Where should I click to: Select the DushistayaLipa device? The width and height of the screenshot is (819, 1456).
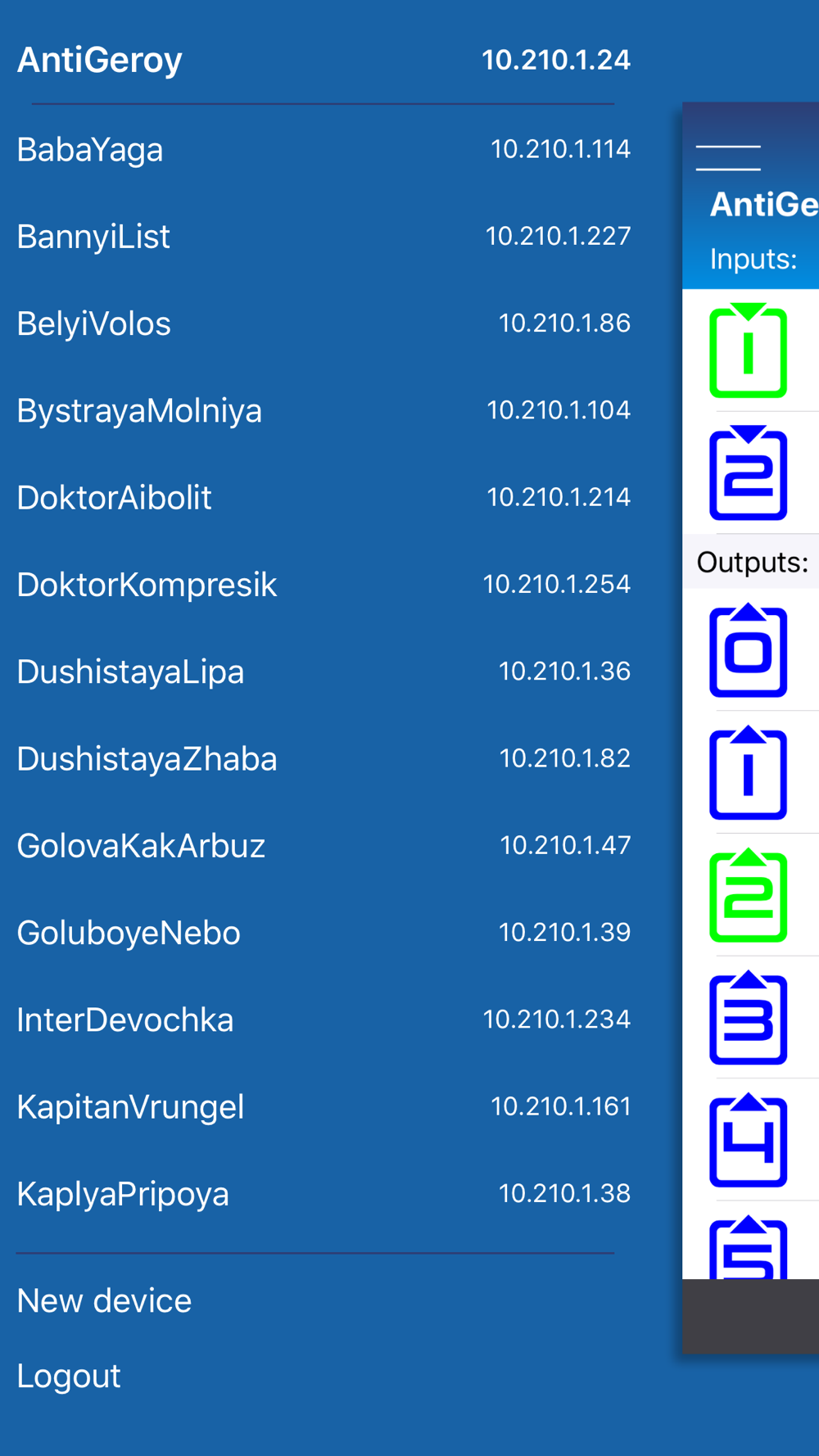(x=324, y=671)
